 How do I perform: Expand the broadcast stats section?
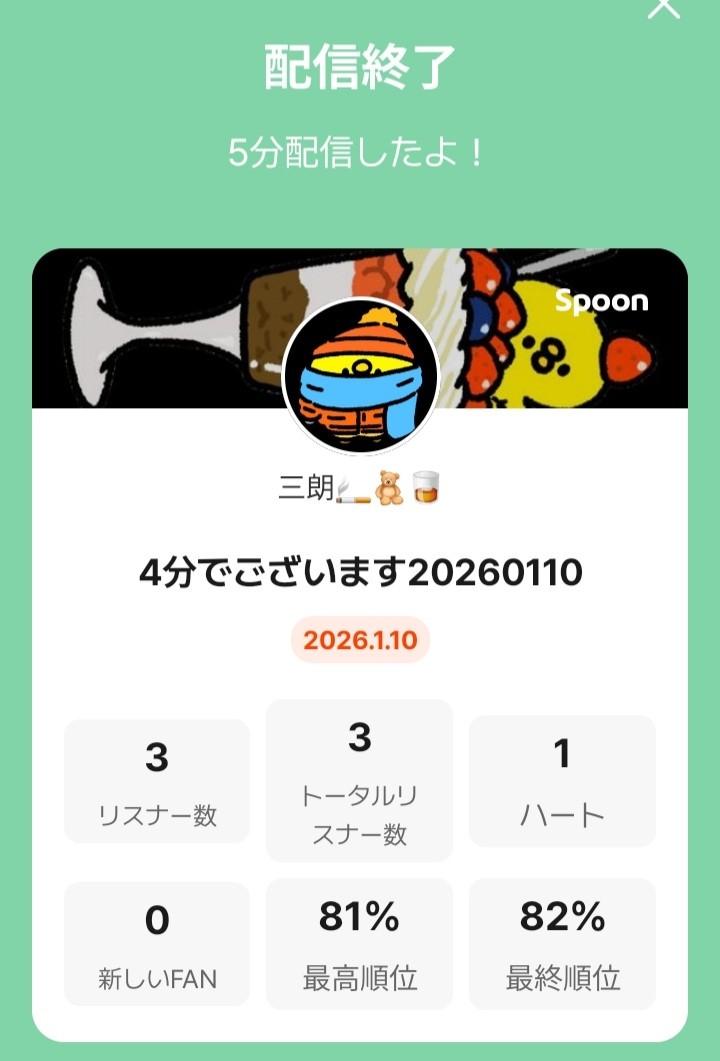tap(359, 860)
